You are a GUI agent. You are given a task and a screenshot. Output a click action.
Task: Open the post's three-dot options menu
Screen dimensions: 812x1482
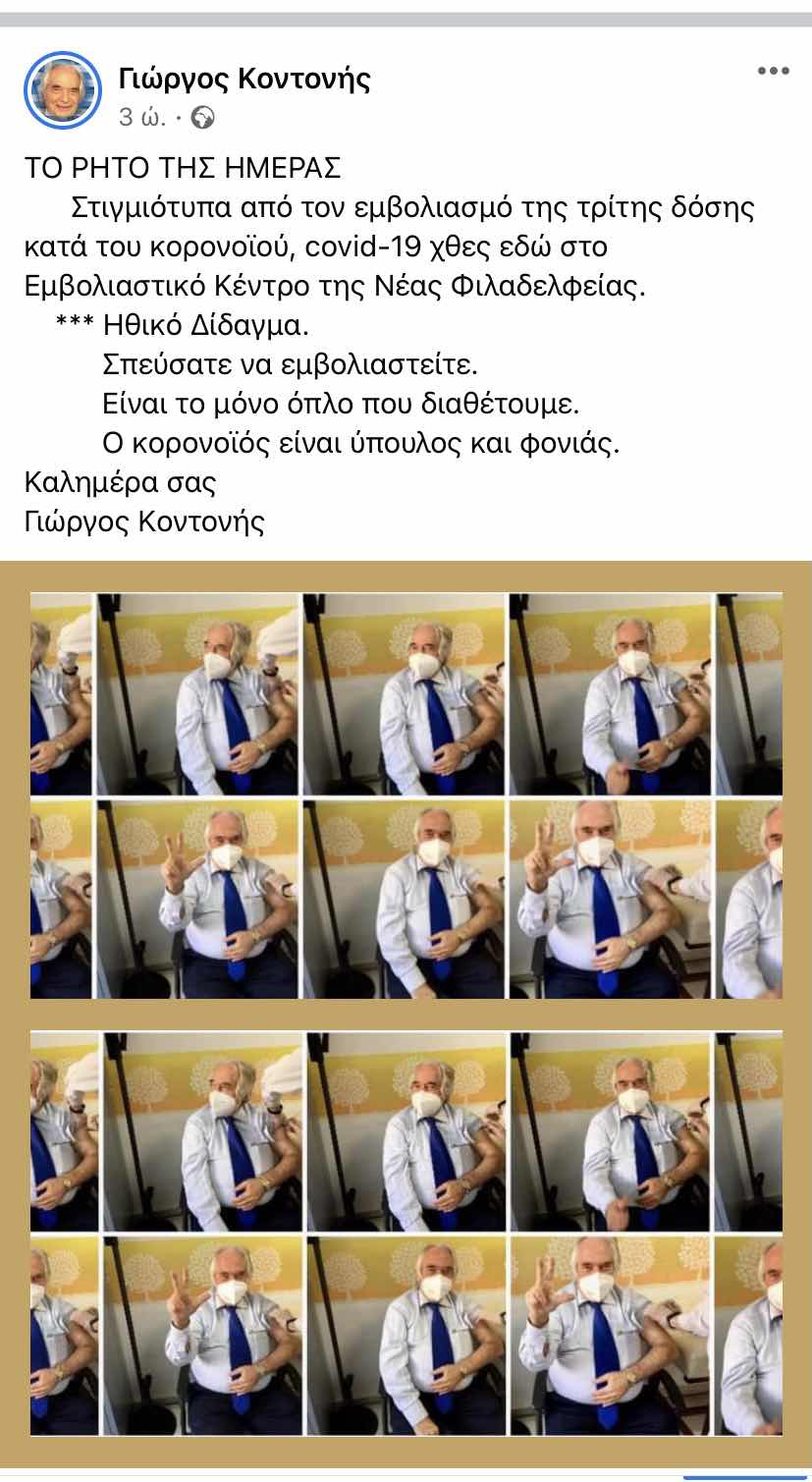tap(773, 73)
